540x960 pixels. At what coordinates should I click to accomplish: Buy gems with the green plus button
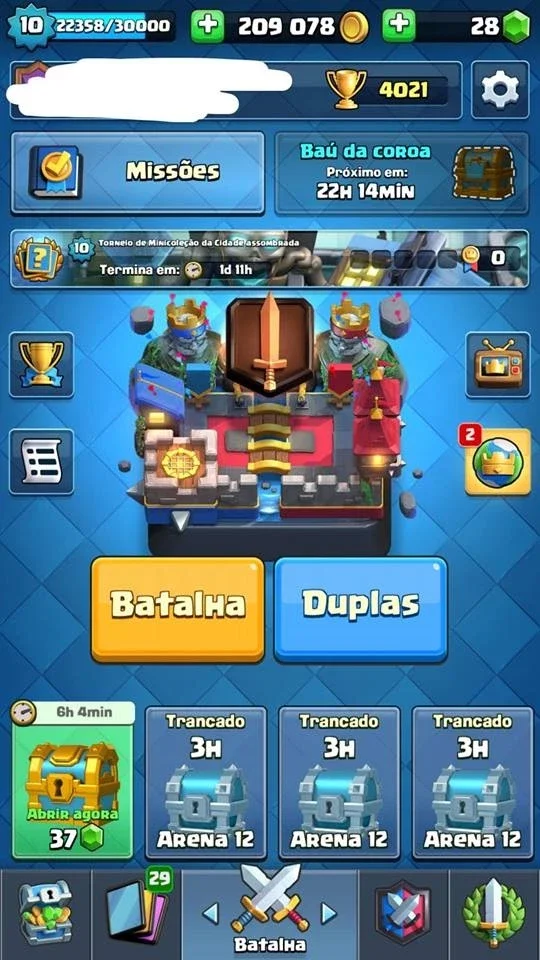pos(399,26)
